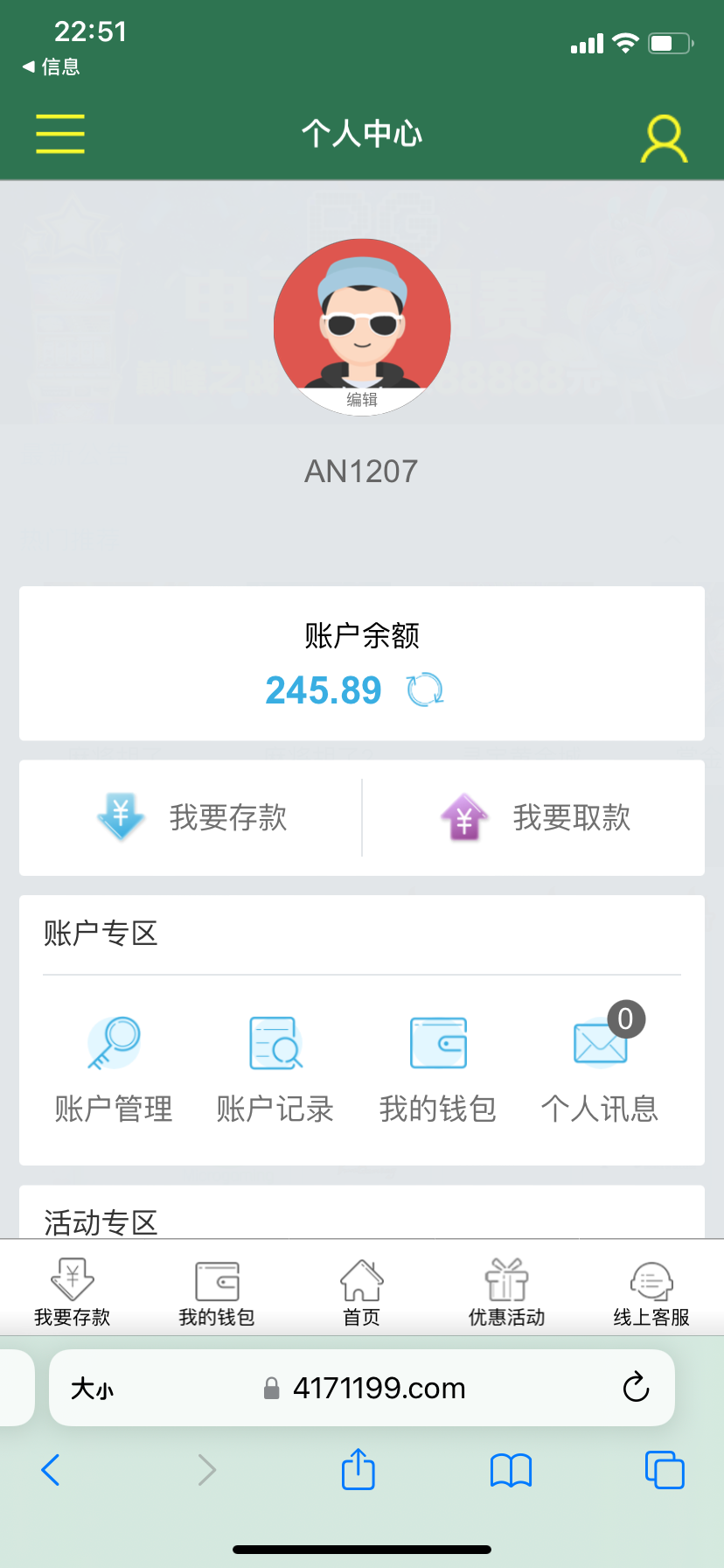Edit the profile avatar
Viewport: 724px width, 1568px height.
[362, 327]
